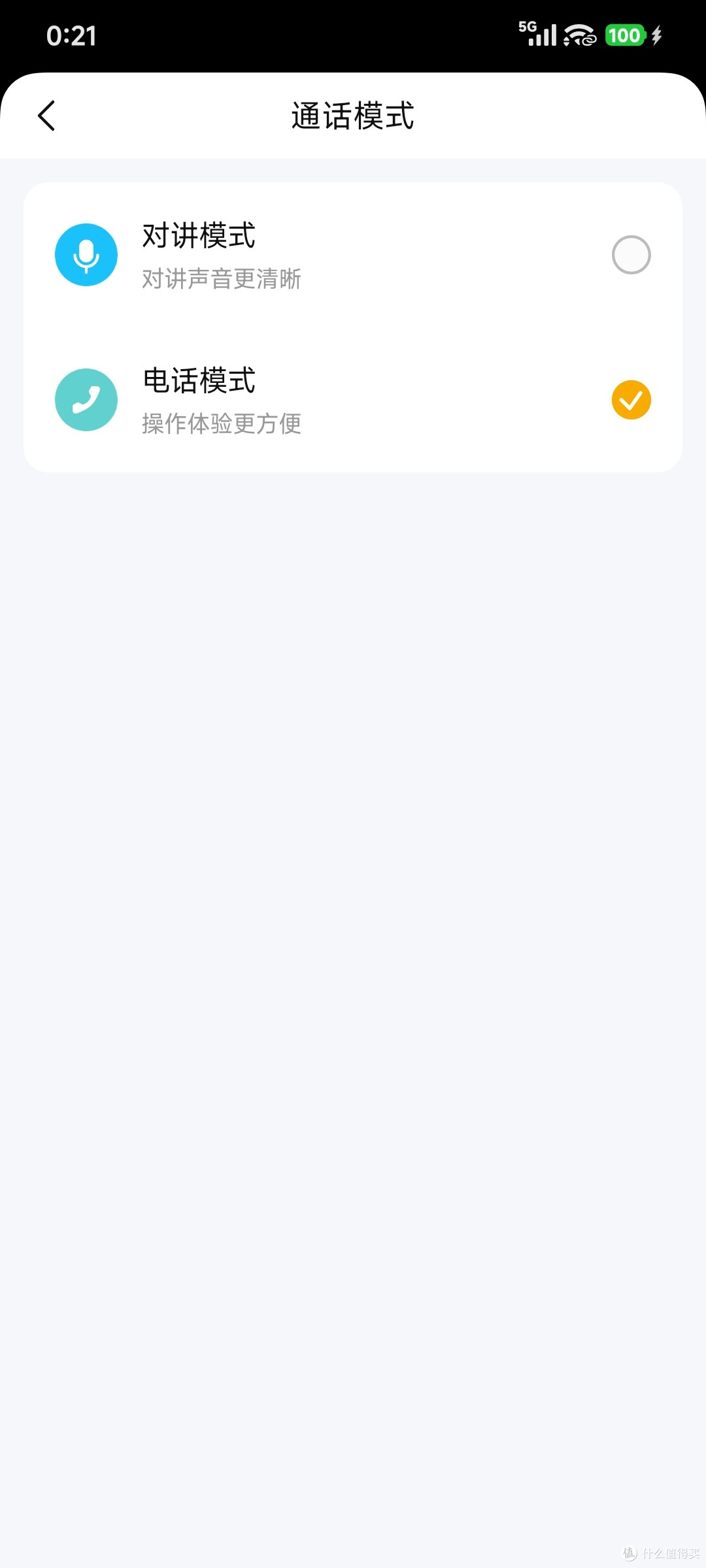Go back from 通话模式 page
This screenshot has width=706, height=1568.
click(46, 116)
